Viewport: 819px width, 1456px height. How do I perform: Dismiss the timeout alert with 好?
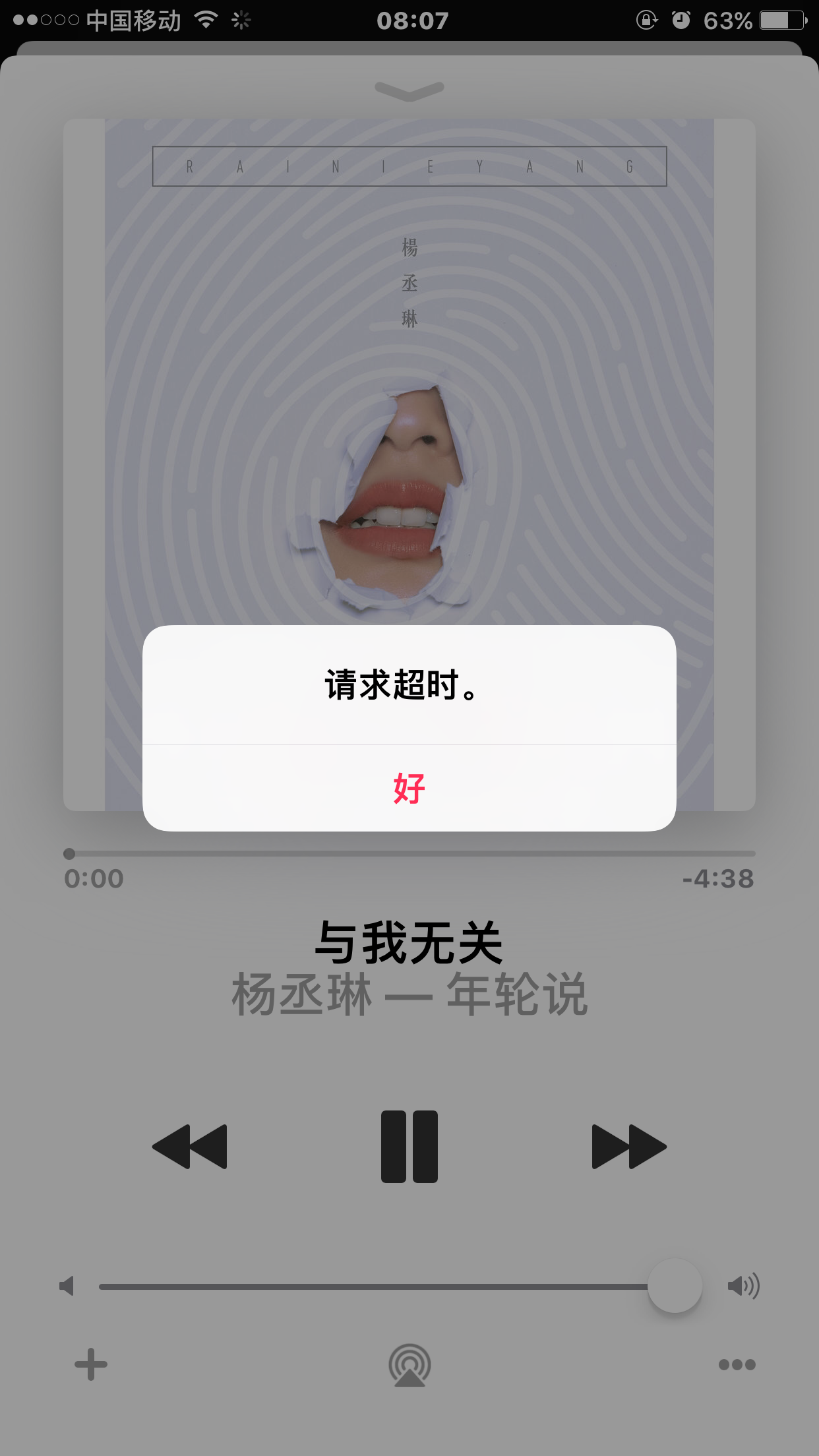coord(409,788)
